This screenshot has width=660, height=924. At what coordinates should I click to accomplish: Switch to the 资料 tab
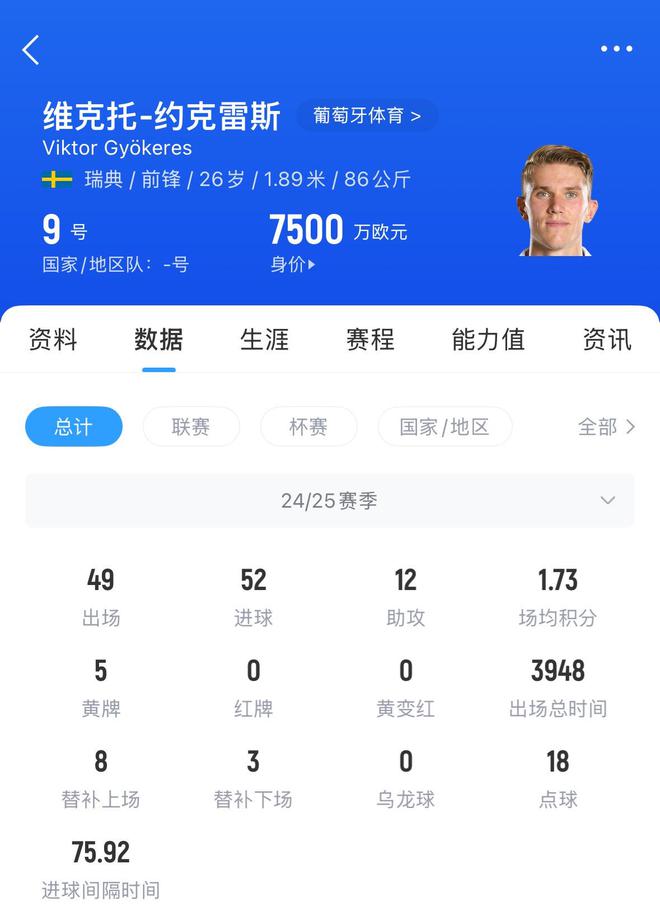tap(53, 339)
